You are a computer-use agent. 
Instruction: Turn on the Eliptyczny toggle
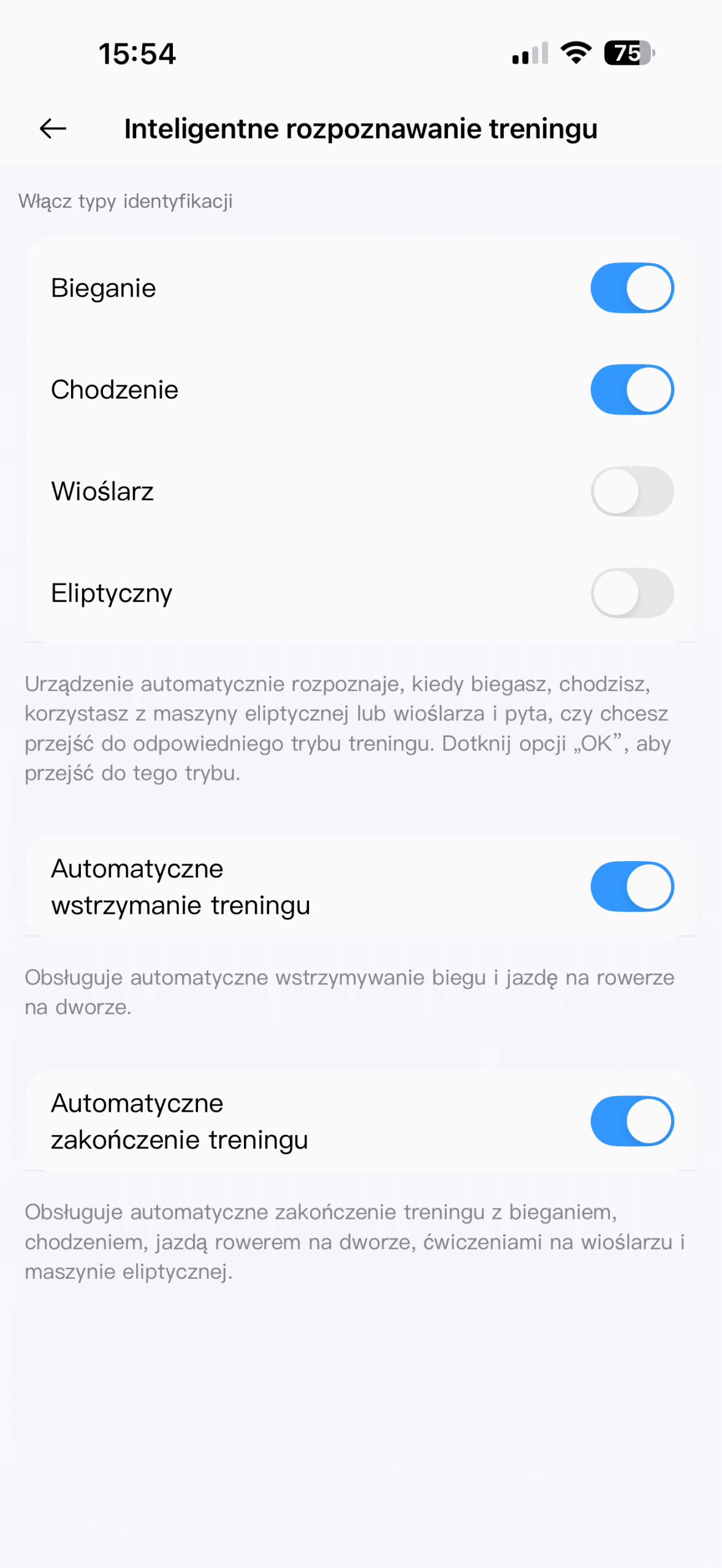pyautogui.click(x=632, y=593)
